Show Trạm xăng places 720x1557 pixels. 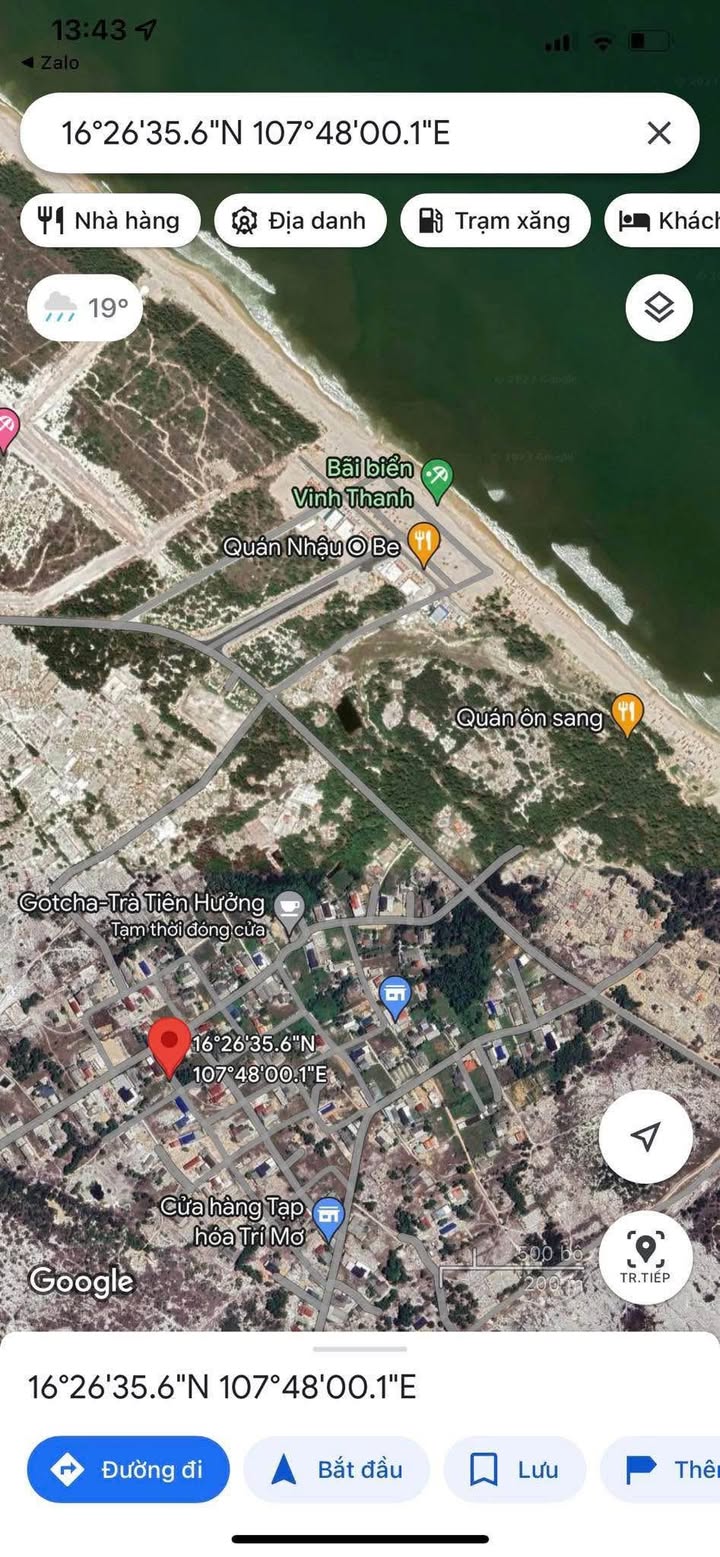[495, 221]
